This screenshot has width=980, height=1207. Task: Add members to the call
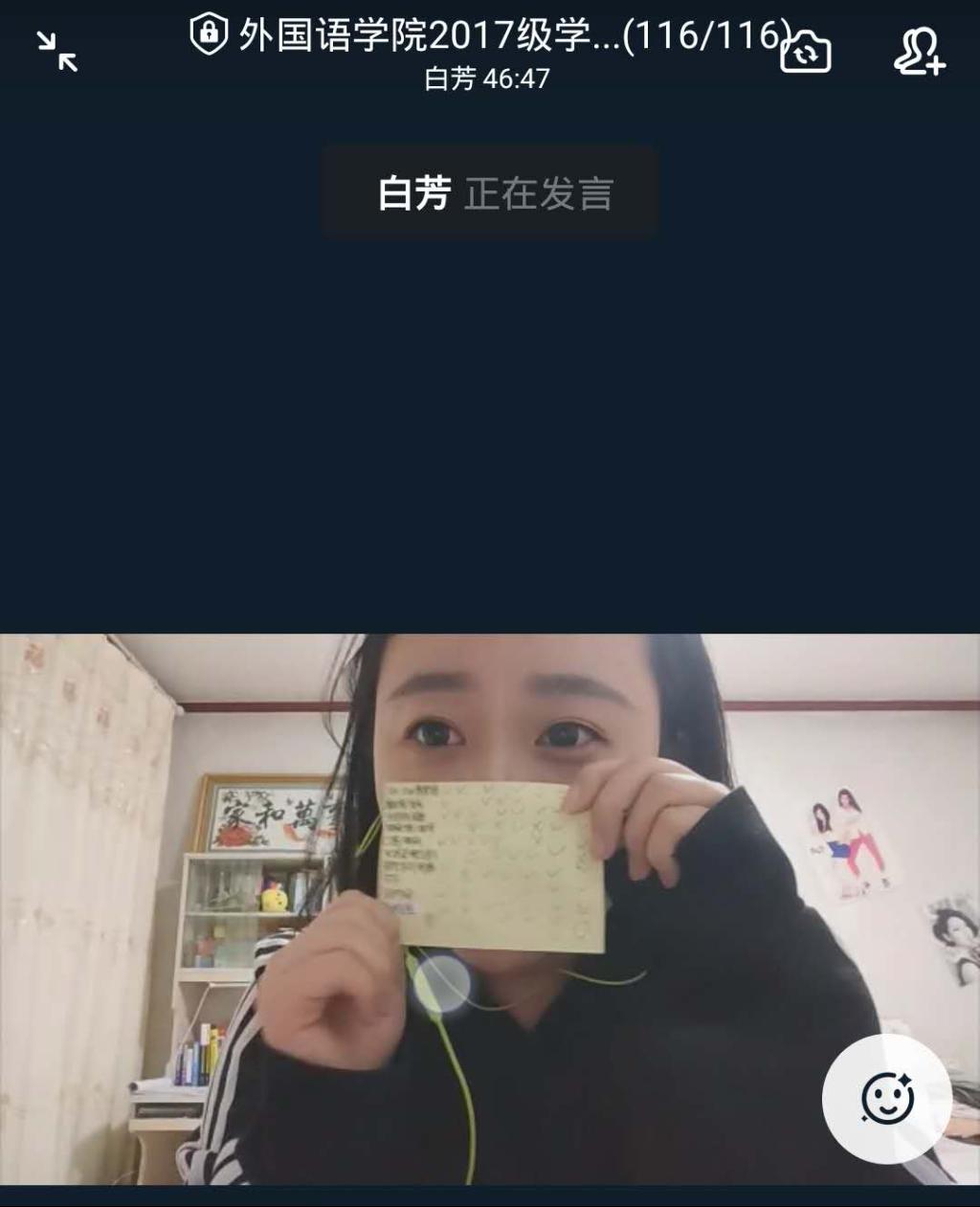click(x=919, y=52)
